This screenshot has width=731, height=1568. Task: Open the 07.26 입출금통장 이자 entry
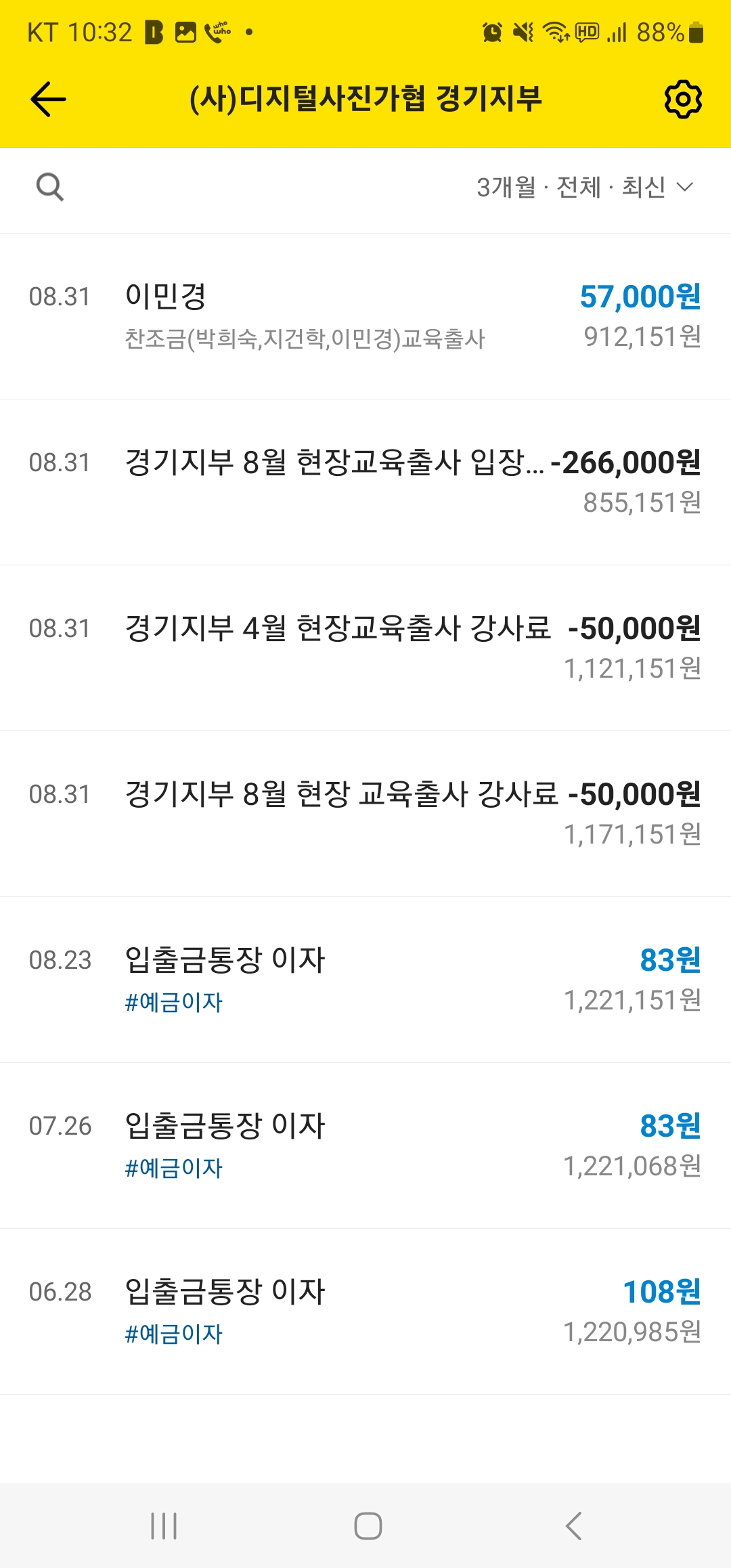click(365, 1145)
